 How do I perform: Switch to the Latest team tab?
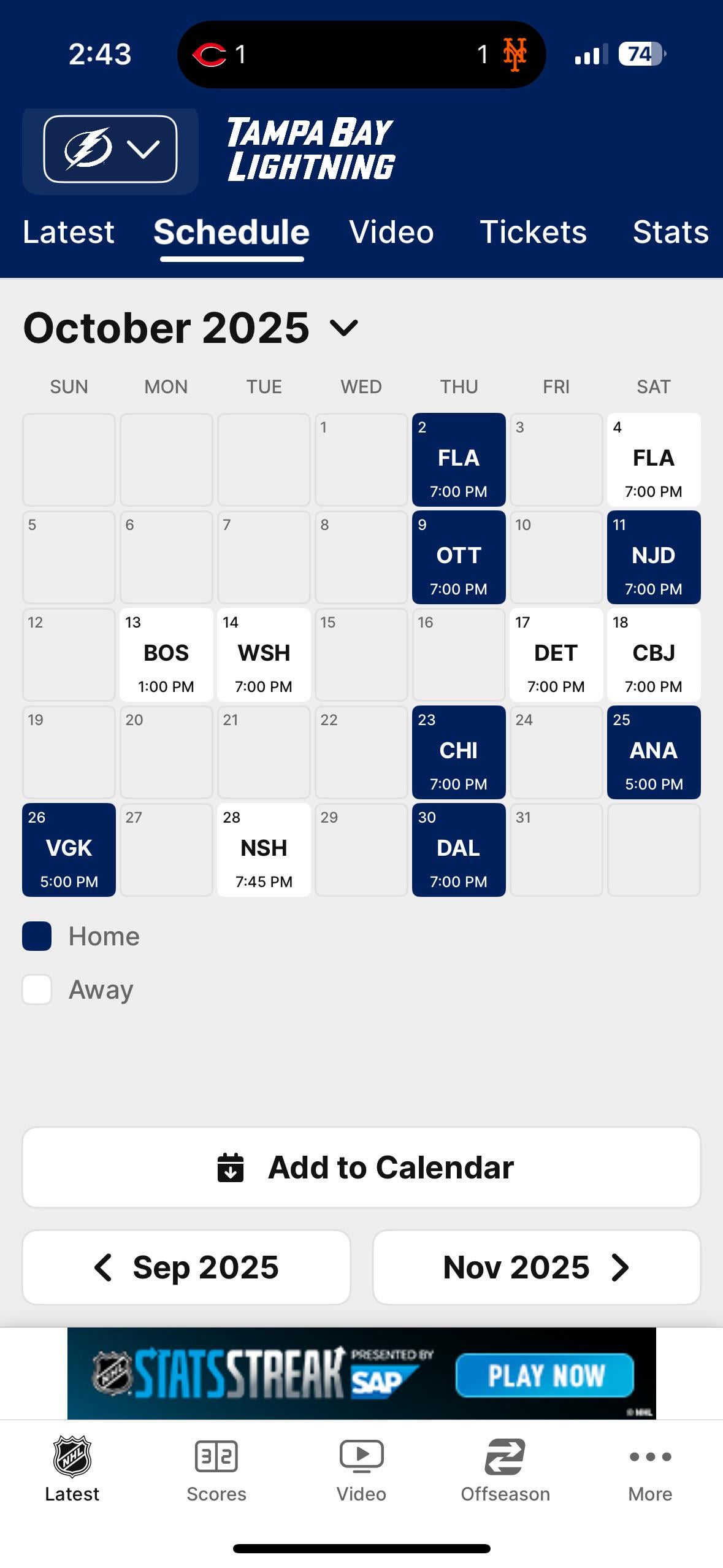[69, 232]
